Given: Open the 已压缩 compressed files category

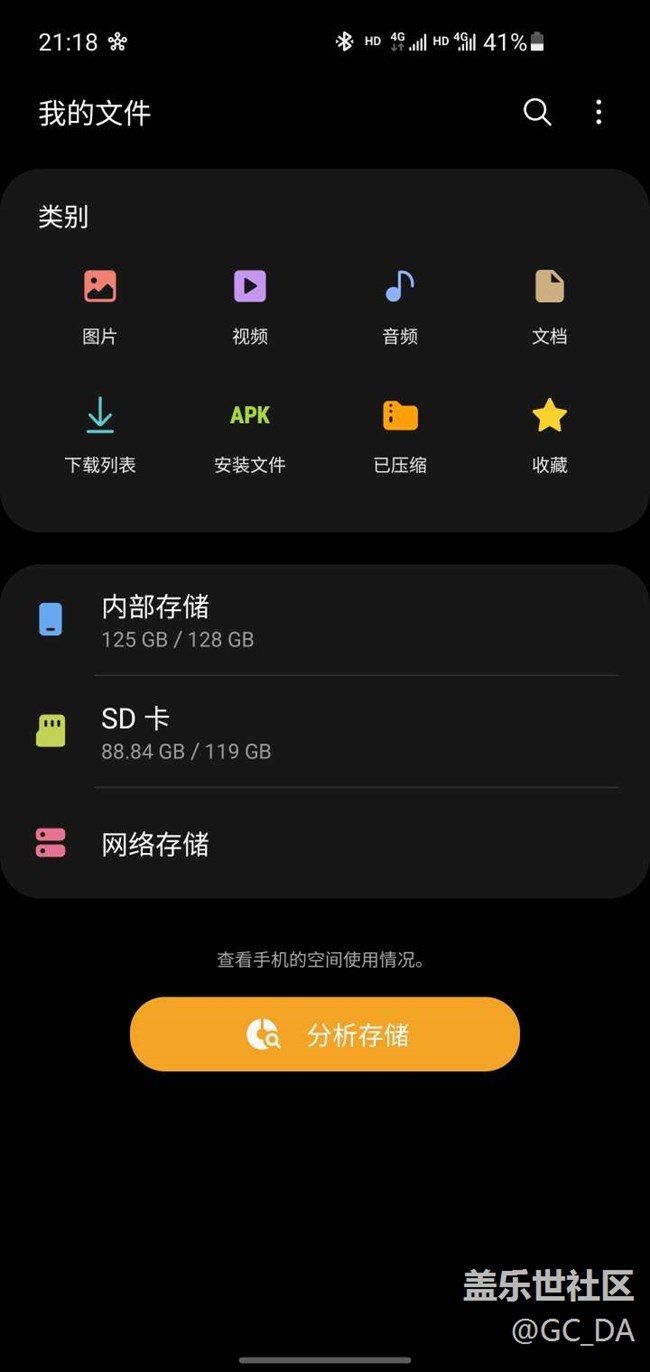Looking at the screenshot, I should pos(400,432).
